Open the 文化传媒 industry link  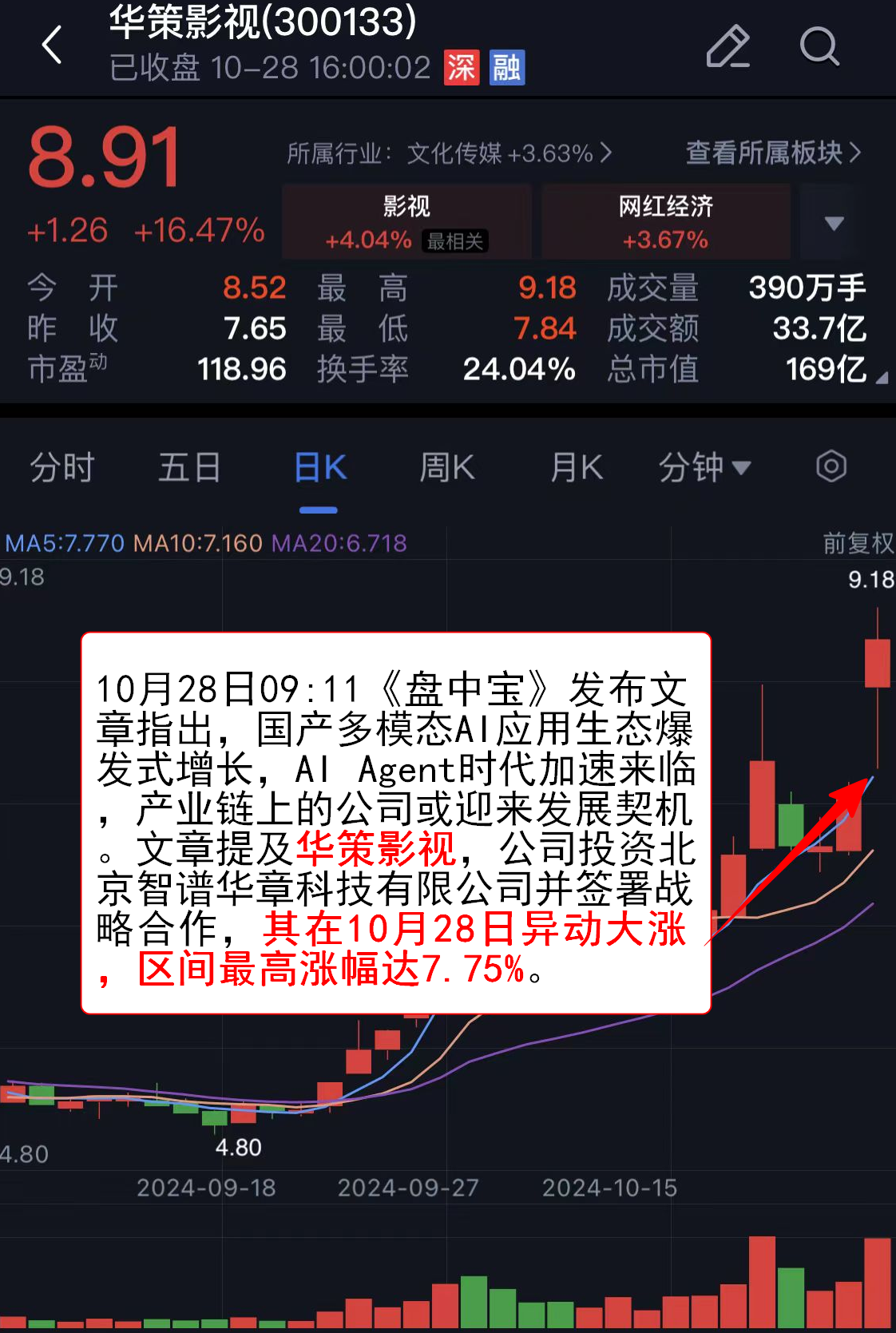tap(450, 153)
